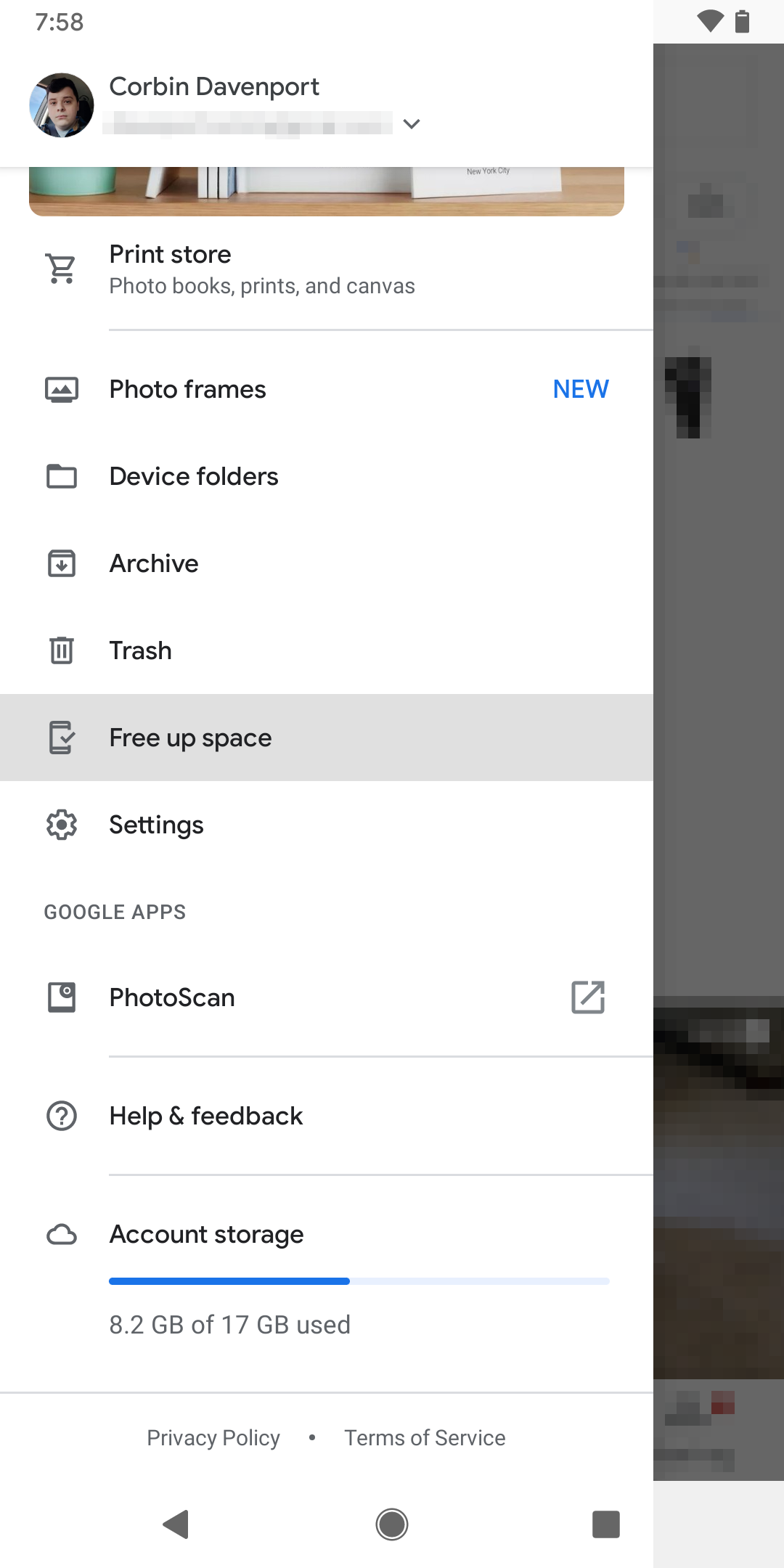
Task: Open the Privacy Policy link
Action: (x=214, y=1437)
